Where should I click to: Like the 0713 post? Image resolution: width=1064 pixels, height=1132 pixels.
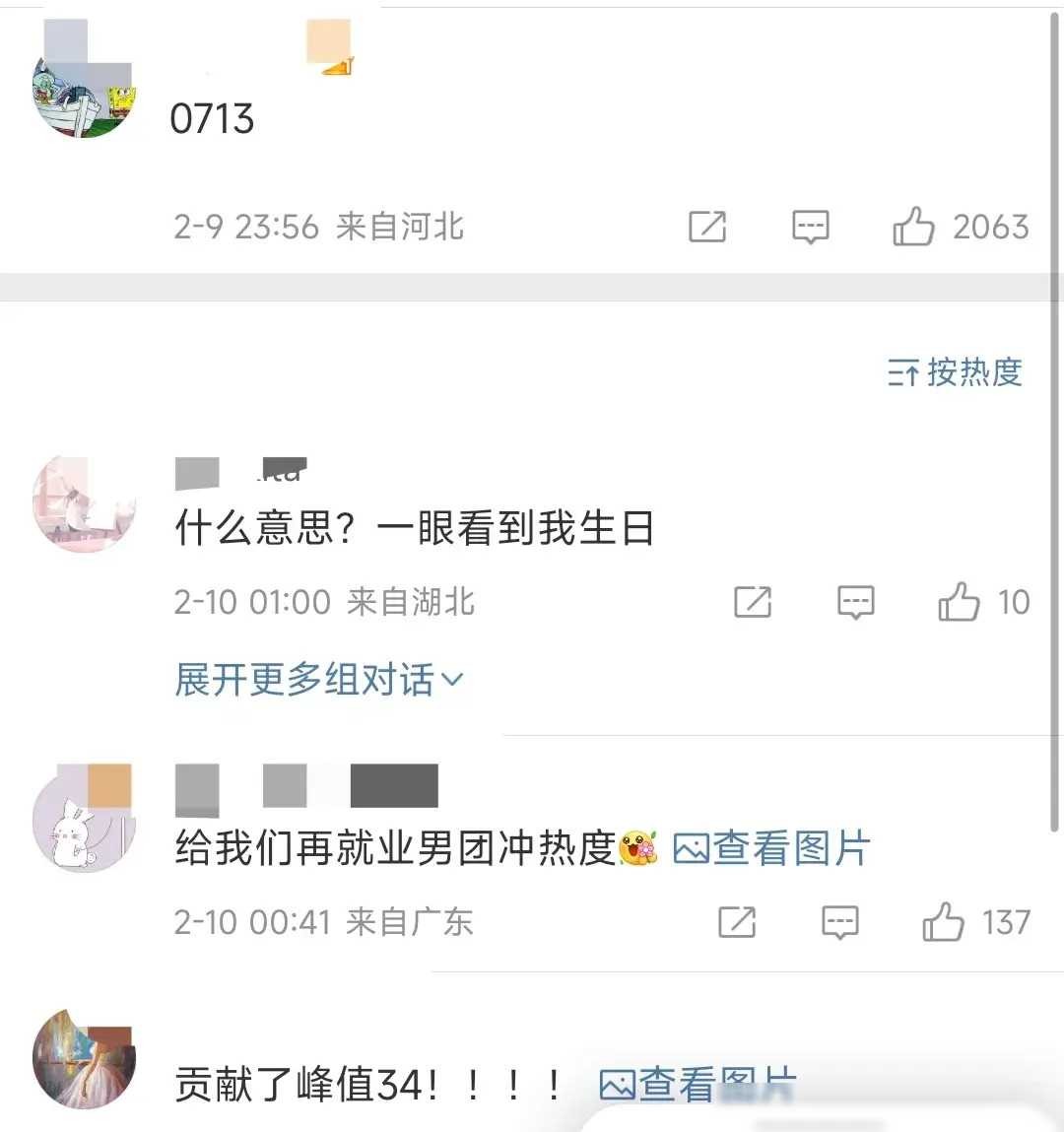pyautogui.click(x=913, y=227)
